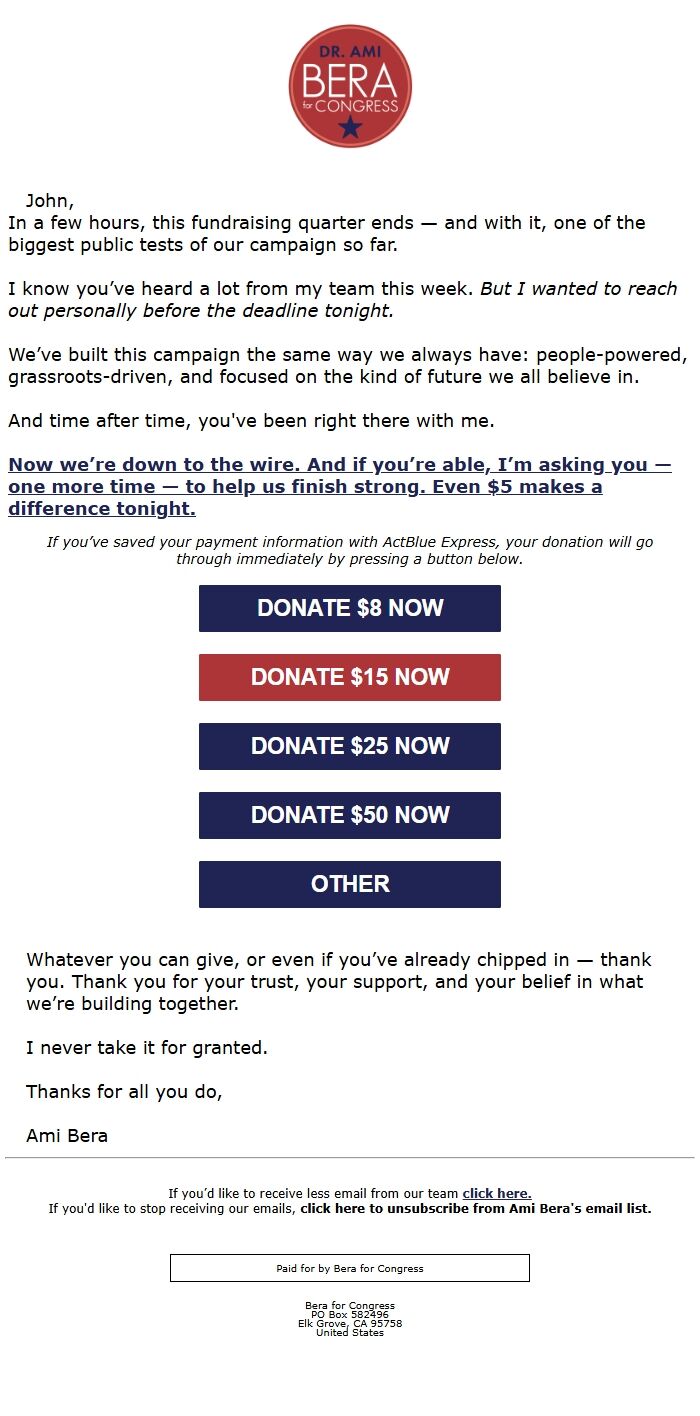Pick the OTHER donation amount button
Image resolution: width=700 pixels, height=1416 pixels.
(x=350, y=884)
